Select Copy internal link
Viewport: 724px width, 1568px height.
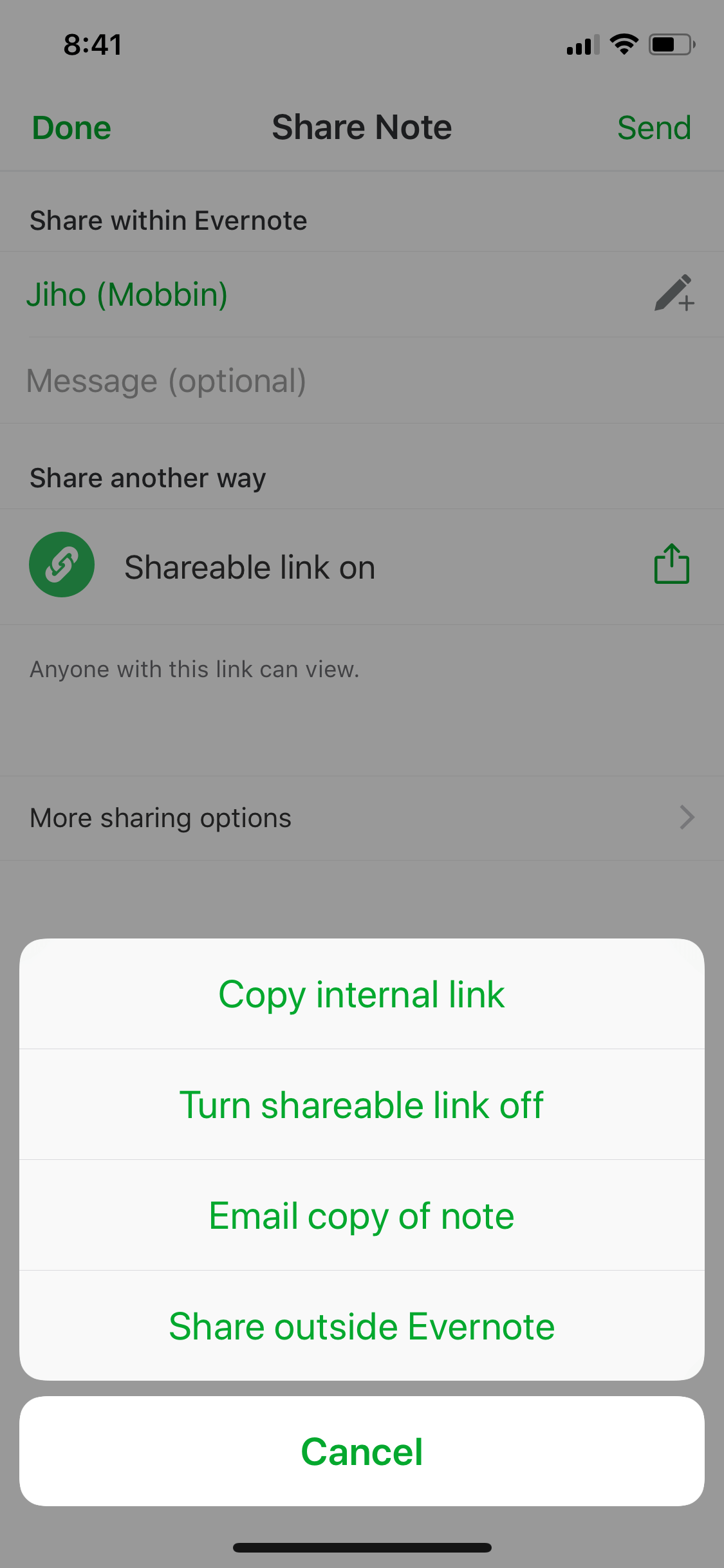[x=362, y=994]
